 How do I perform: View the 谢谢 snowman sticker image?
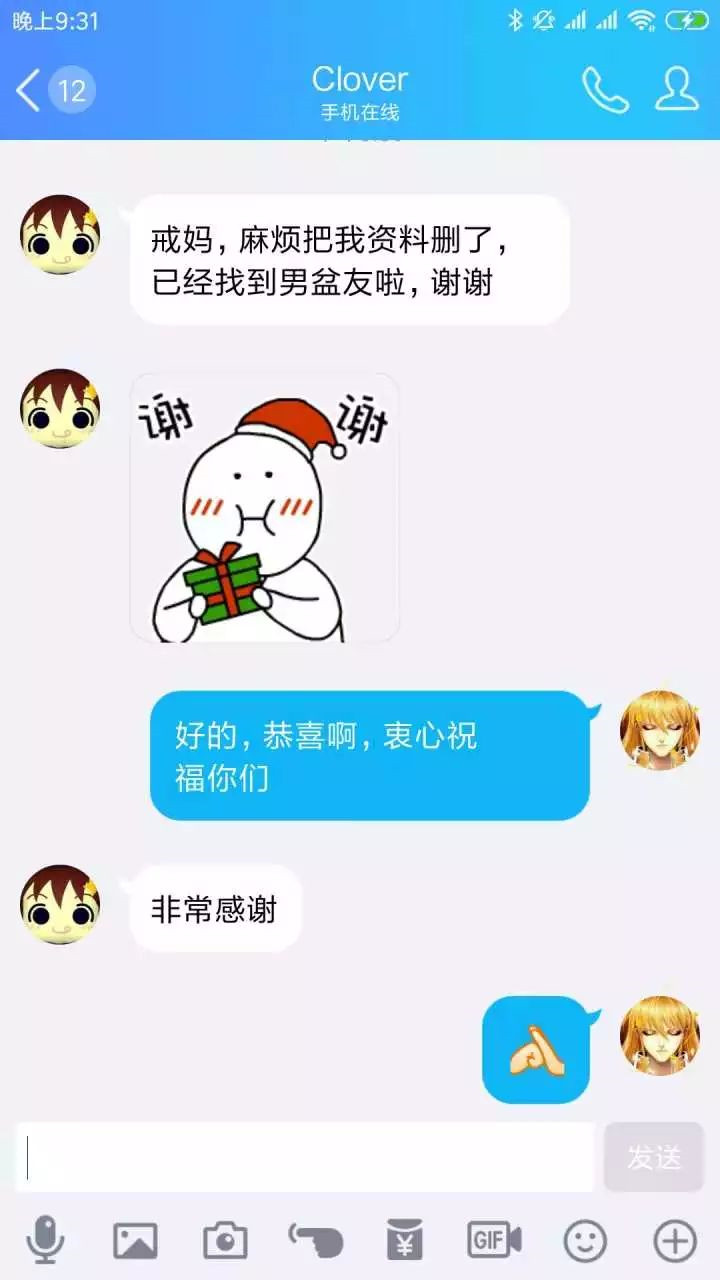[x=265, y=508]
